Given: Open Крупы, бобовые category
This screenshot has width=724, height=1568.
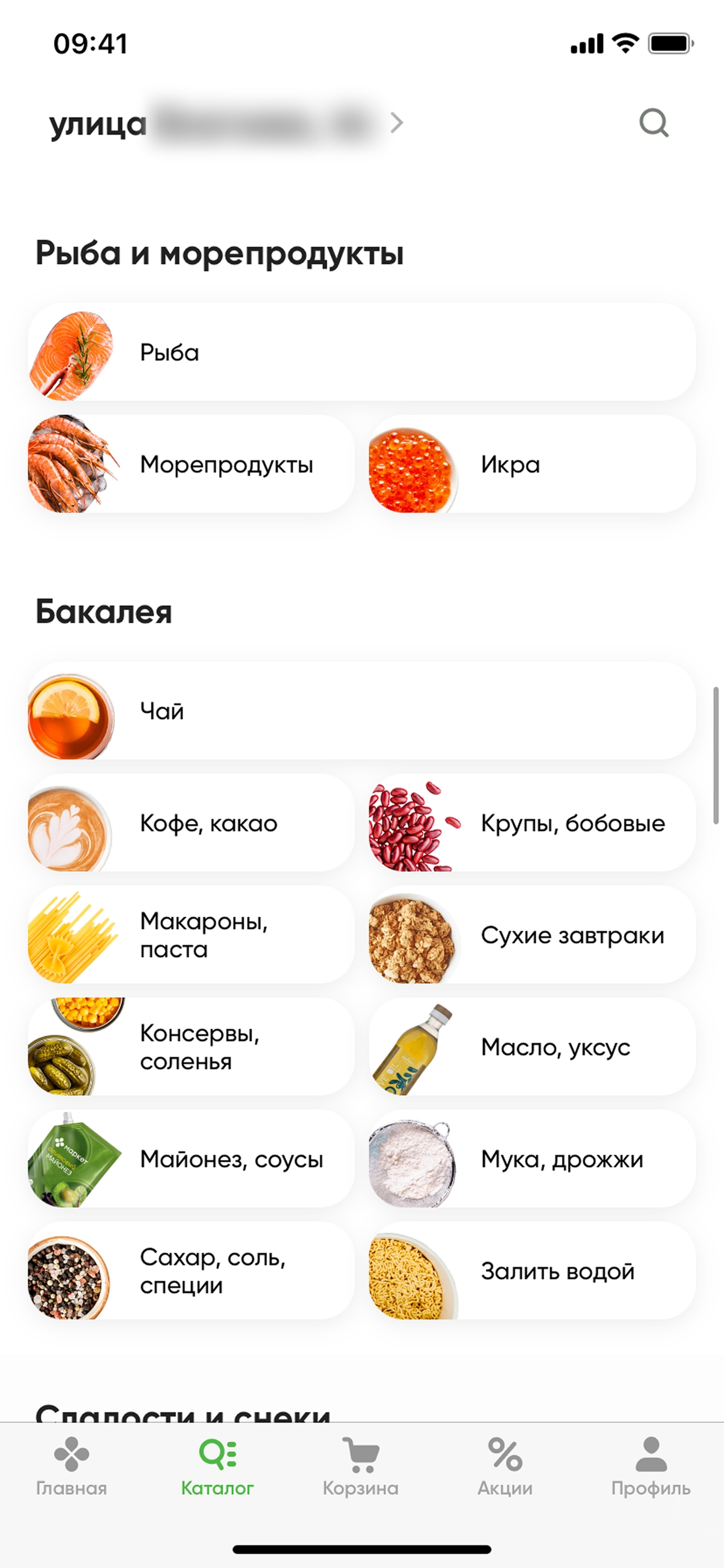Looking at the screenshot, I should coord(531,823).
